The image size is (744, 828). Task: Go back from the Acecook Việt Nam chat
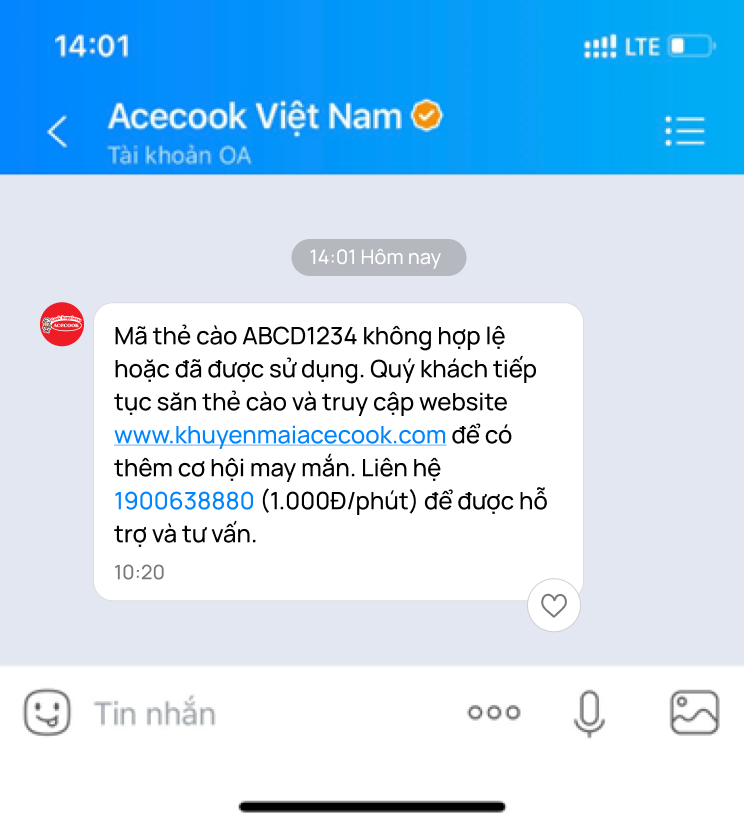tap(58, 131)
